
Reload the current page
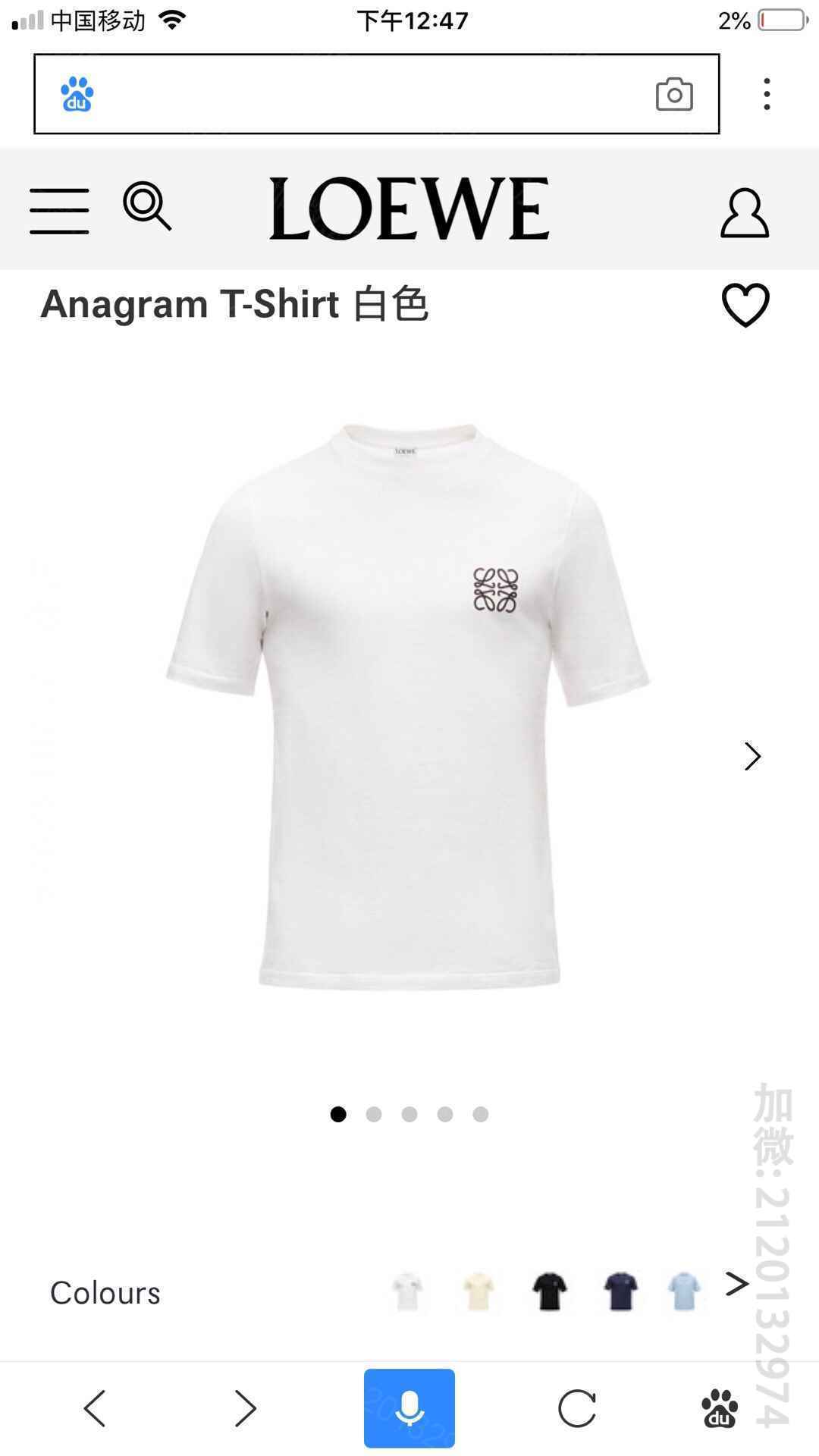coord(576,1408)
